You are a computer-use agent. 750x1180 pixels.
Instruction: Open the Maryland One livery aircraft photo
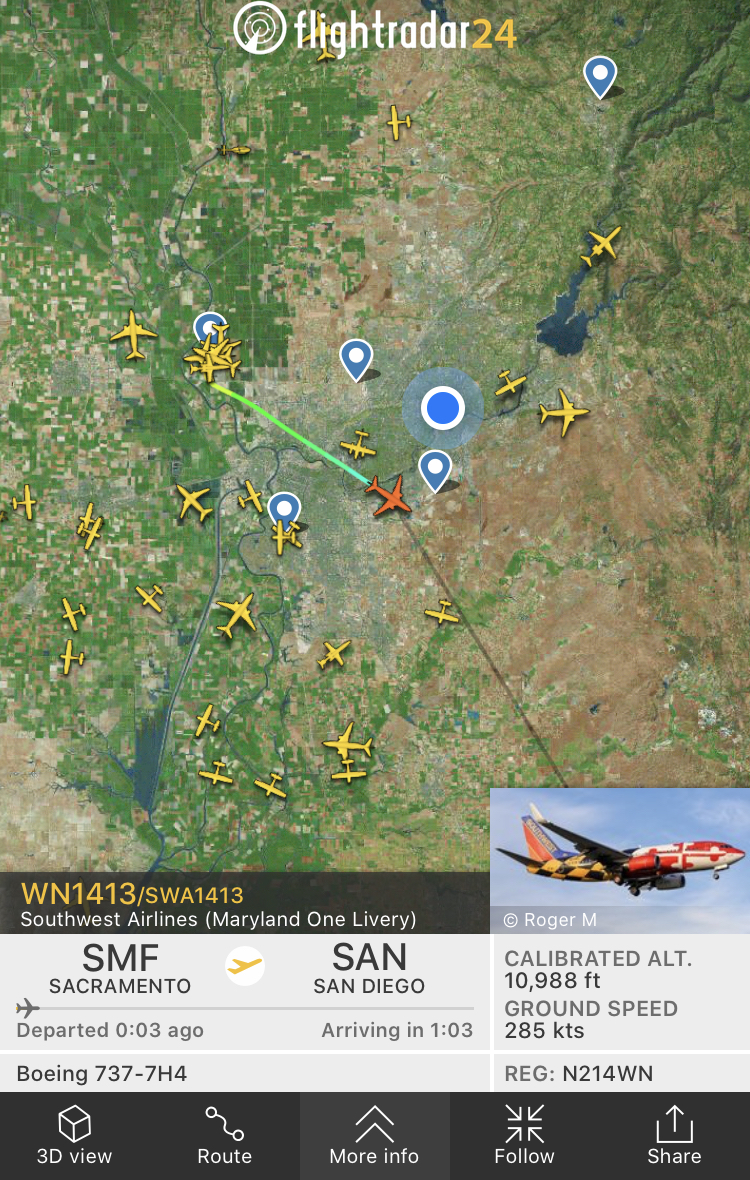coord(619,860)
